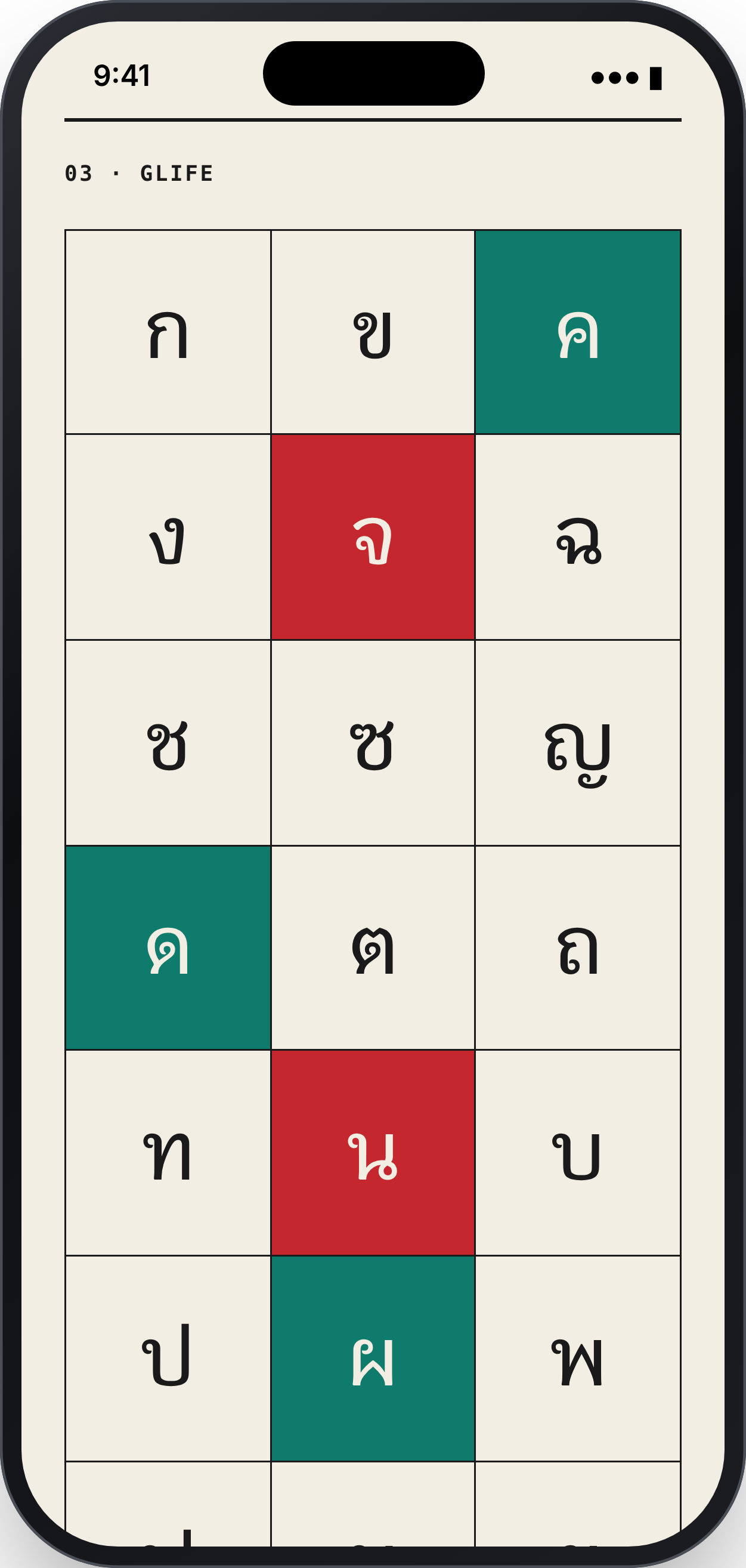Pick the ซ glyph tile
746x1568 pixels.
pos(372,743)
